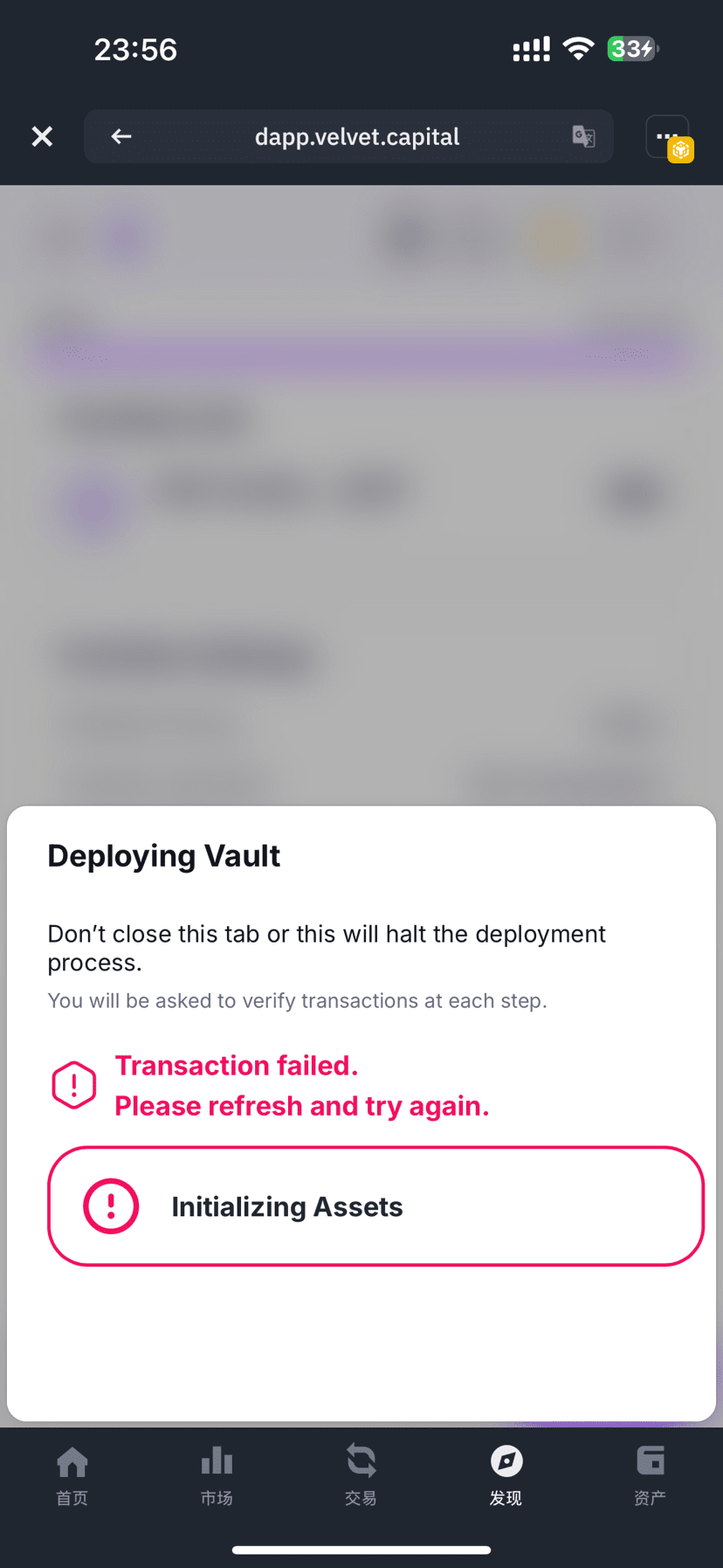The height and width of the screenshot is (1568, 723).
Task: Go back using the browser arrow
Action: (x=121, y=136)
